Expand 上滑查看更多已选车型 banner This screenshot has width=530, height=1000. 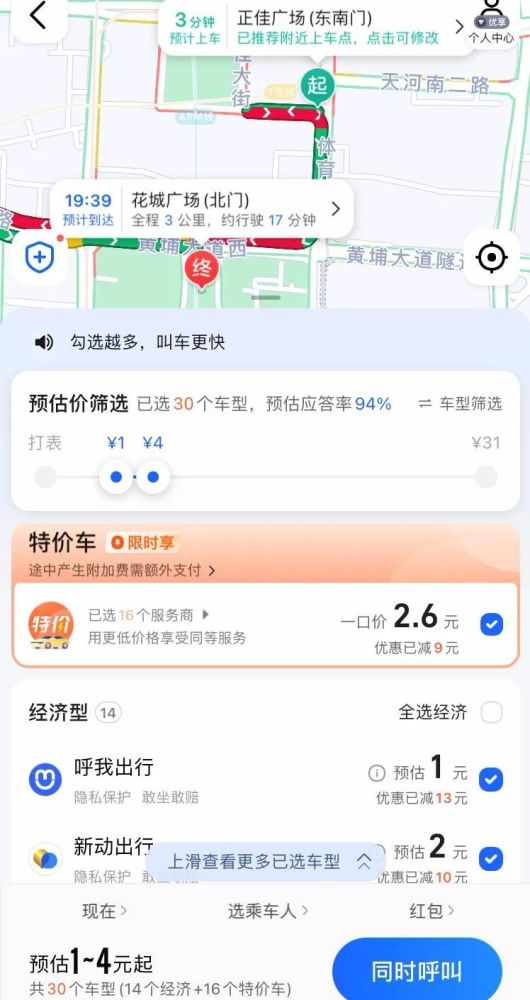[265, 862]
